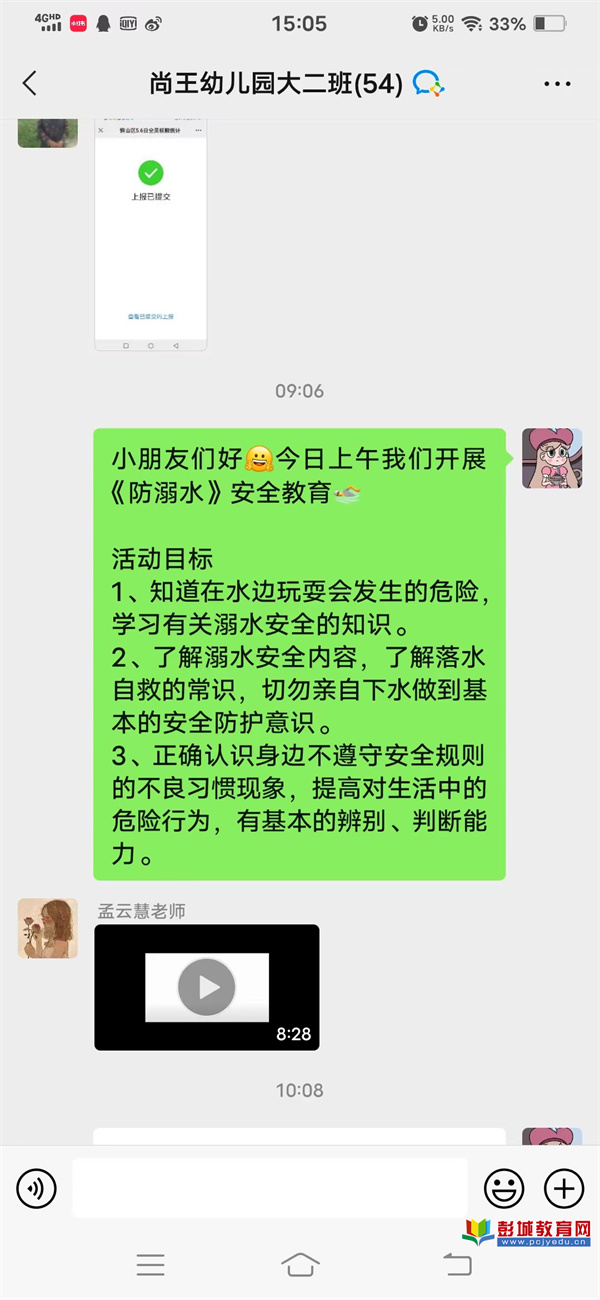
Task: Tap the message text field
Action: pyautogui.click(x=270, y=1188)
